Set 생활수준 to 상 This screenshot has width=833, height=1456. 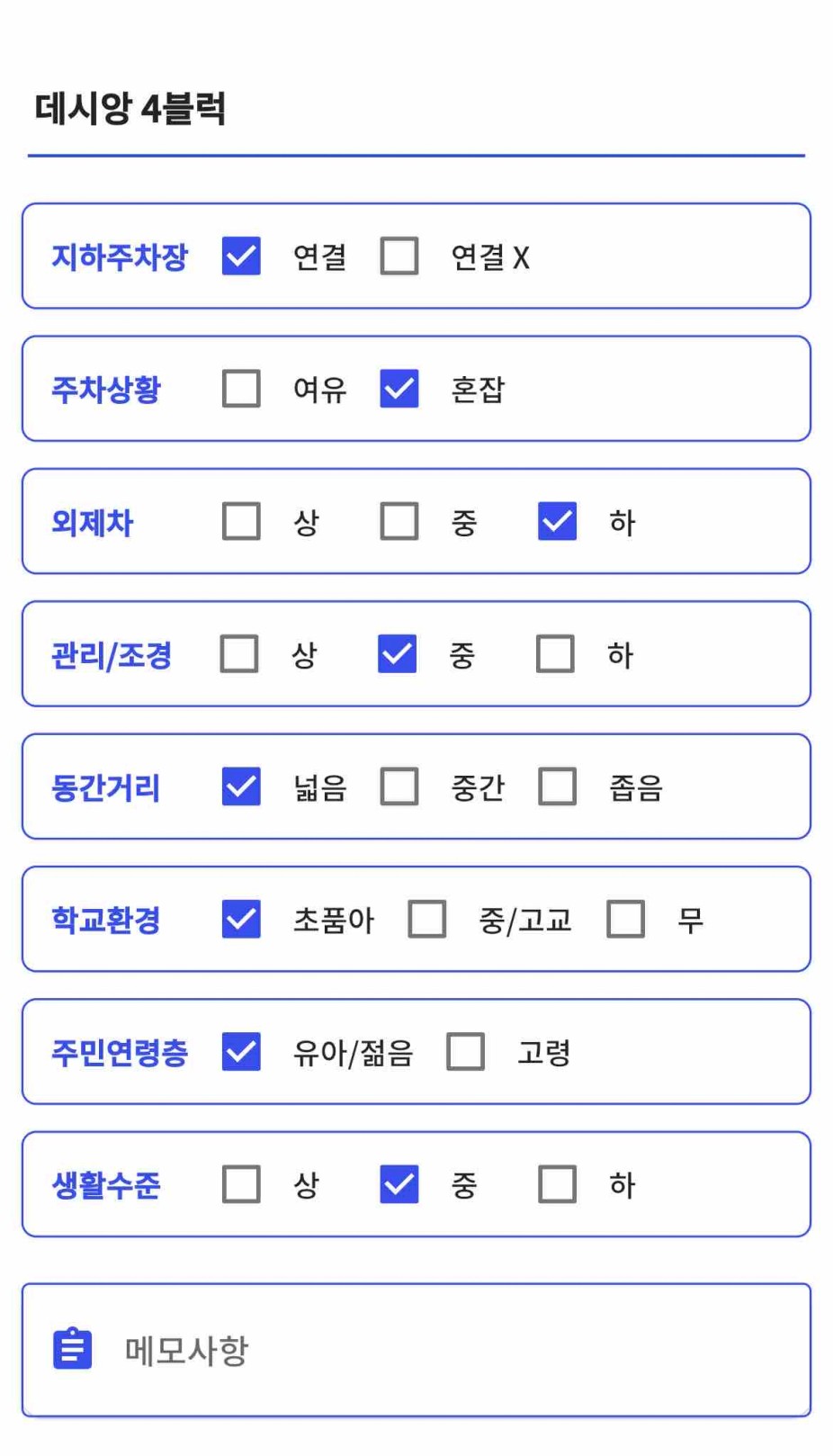point(241,1184)
